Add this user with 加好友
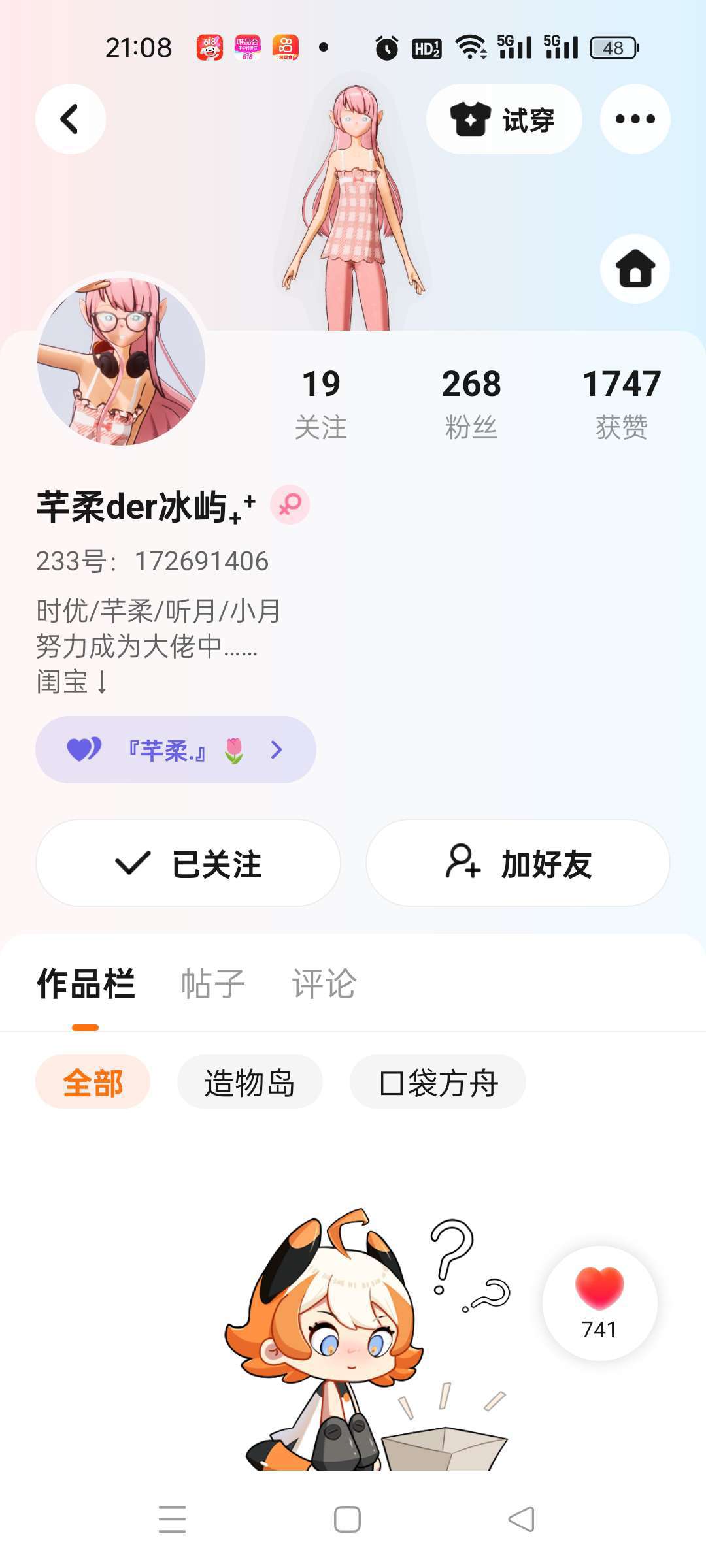 point(518,863)
